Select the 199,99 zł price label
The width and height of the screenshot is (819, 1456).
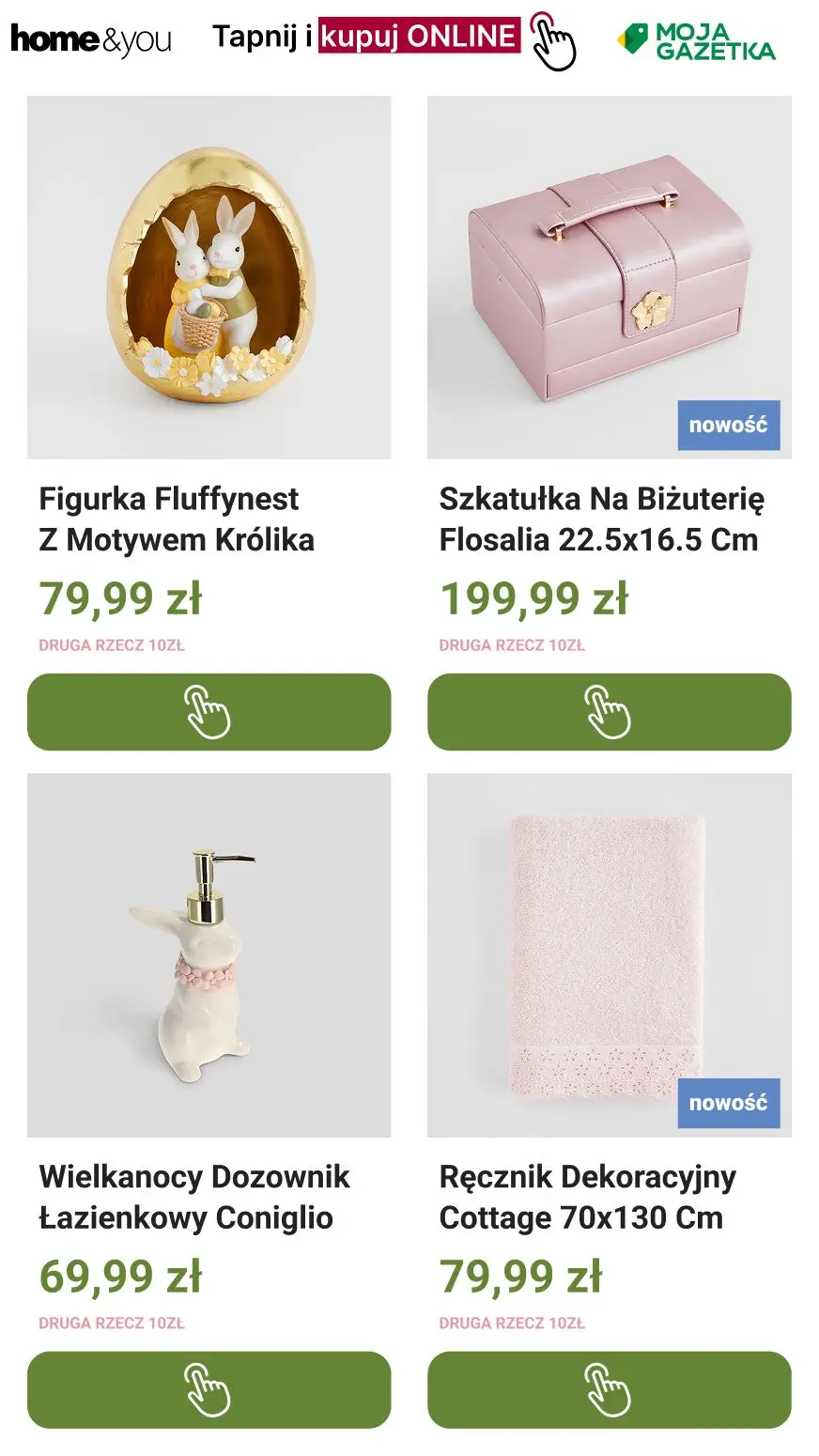[x=536, y=598]
